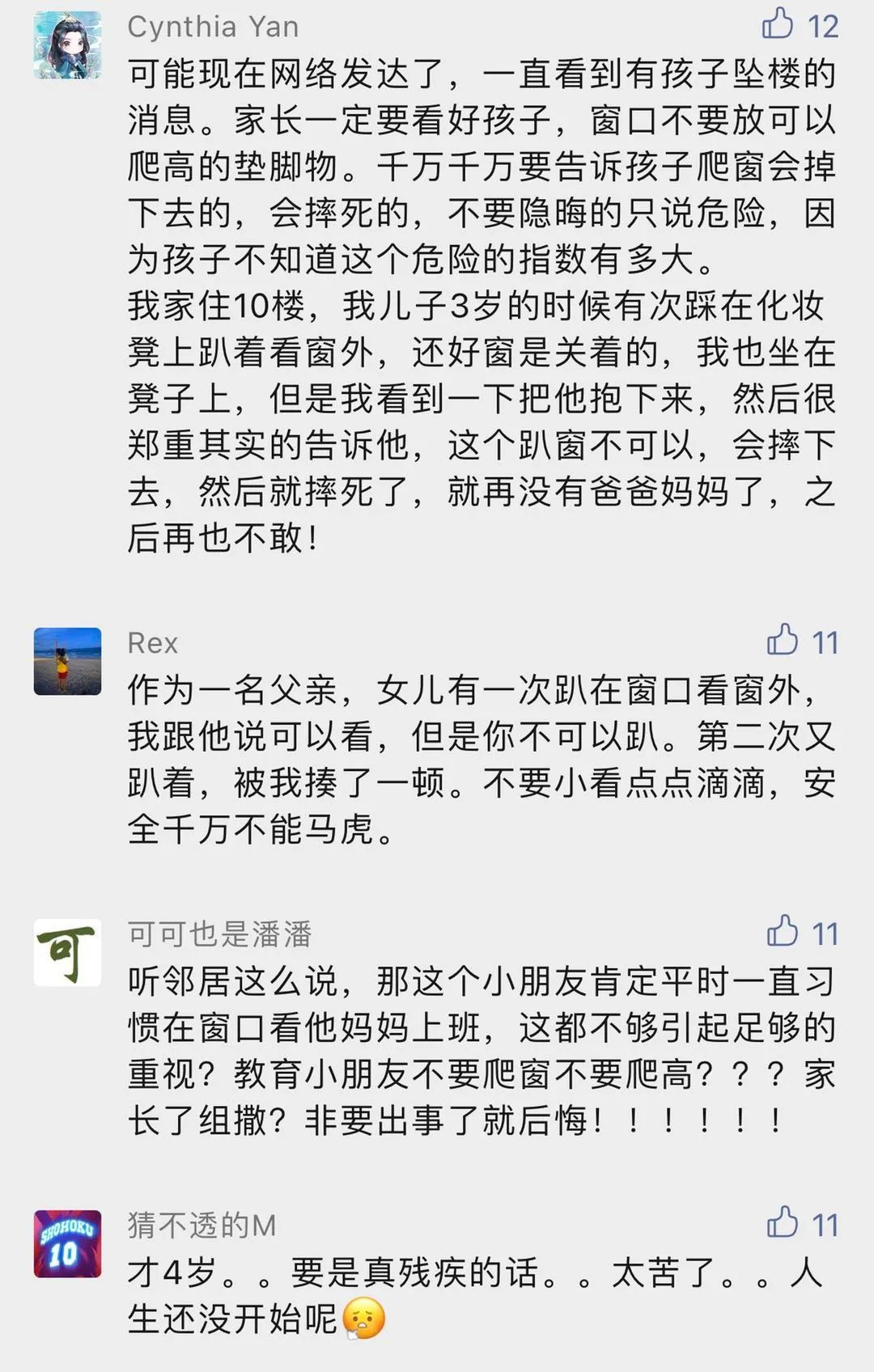Open 可可也是潘潘's profile avatar
Screen dimensions: 874x1372
tap(67, 952)
